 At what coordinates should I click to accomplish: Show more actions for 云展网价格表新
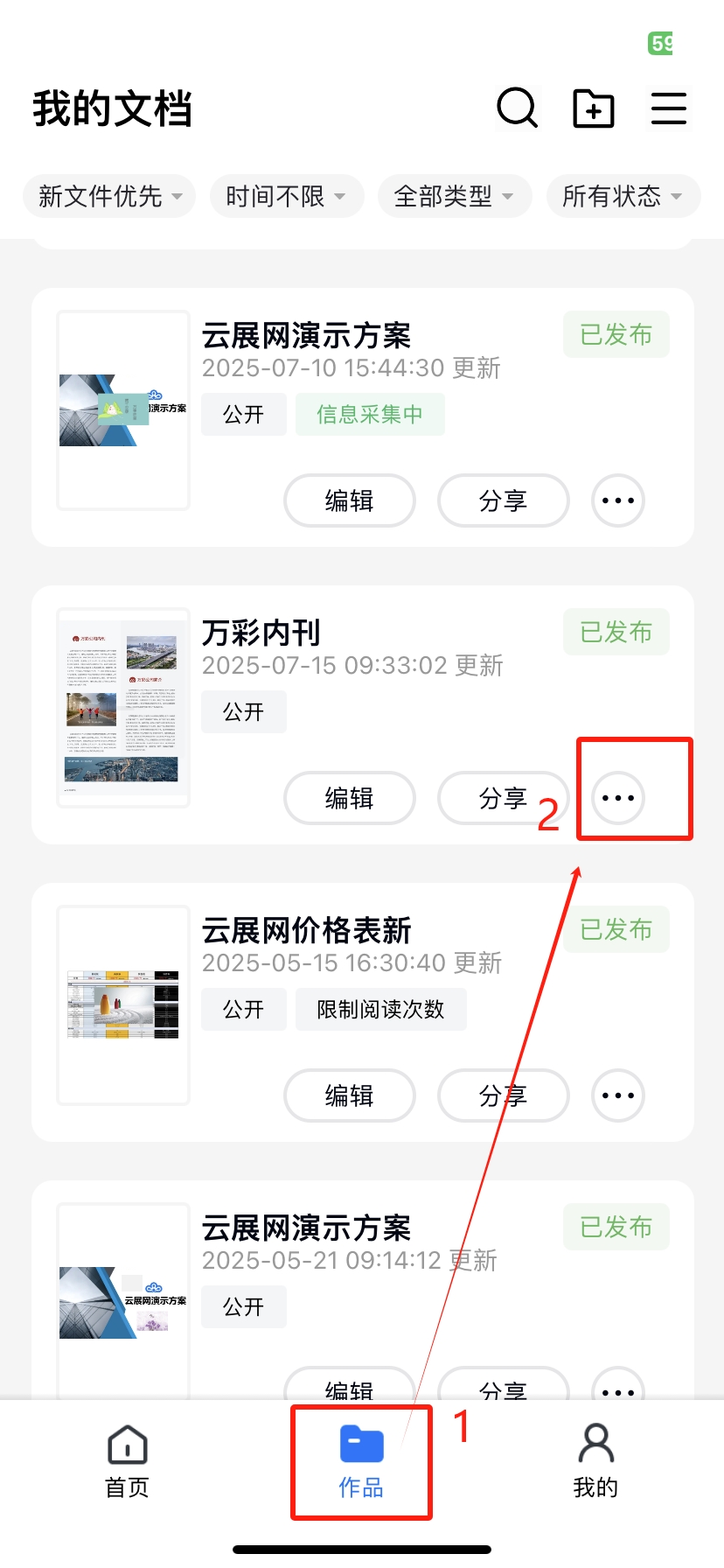618,1095
